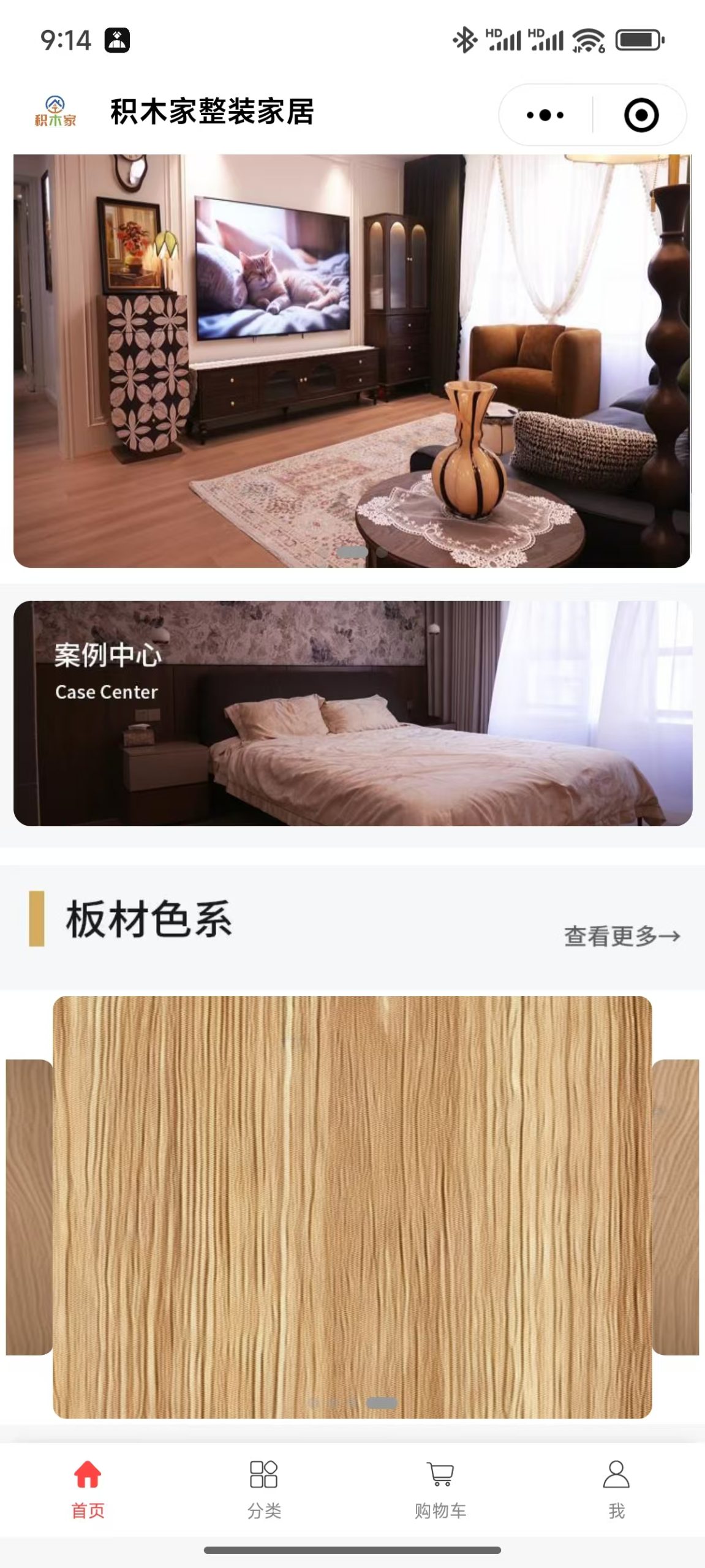Open the living room carousel banner
The width and height of the screenshot is (705, 1568).
[352, 361]
